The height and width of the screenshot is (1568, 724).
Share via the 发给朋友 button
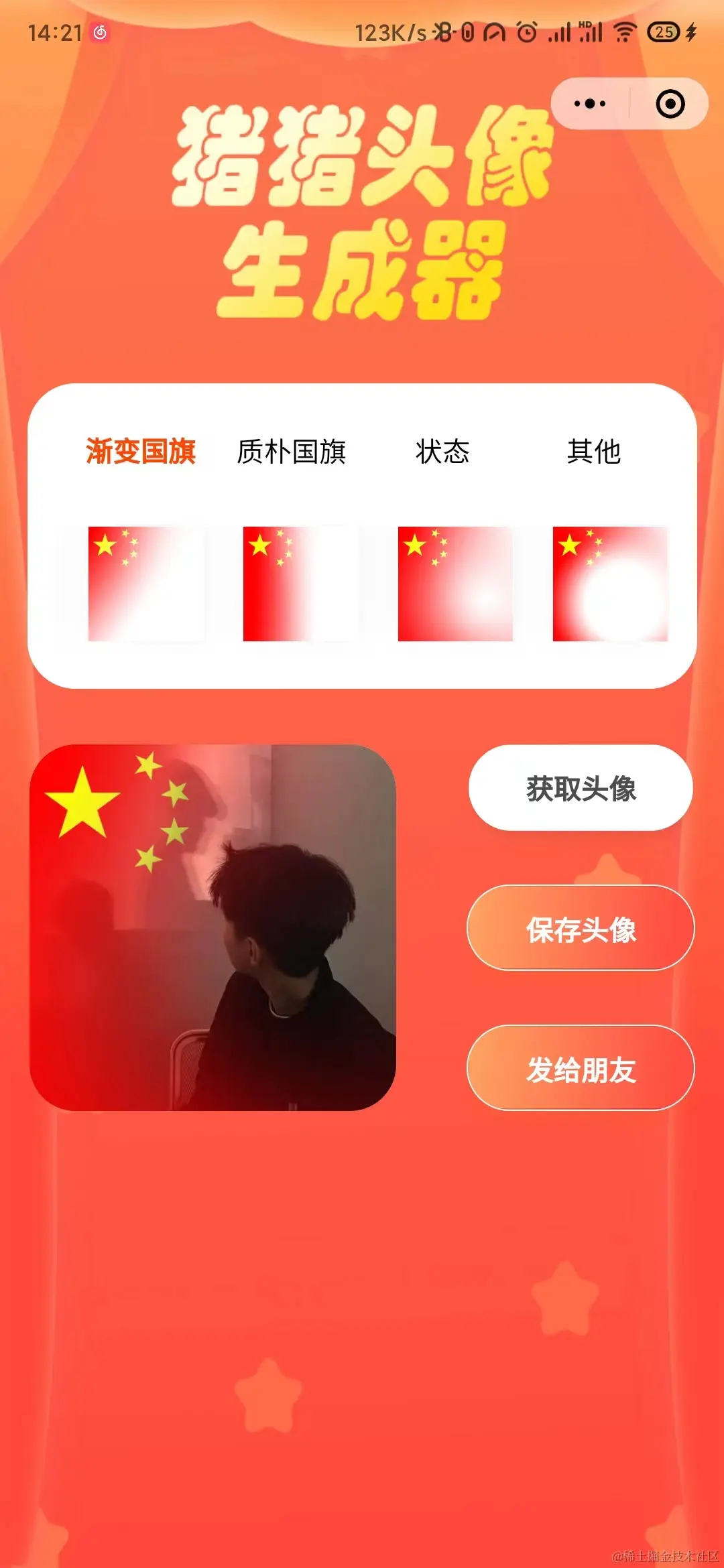click(581, 1068)
